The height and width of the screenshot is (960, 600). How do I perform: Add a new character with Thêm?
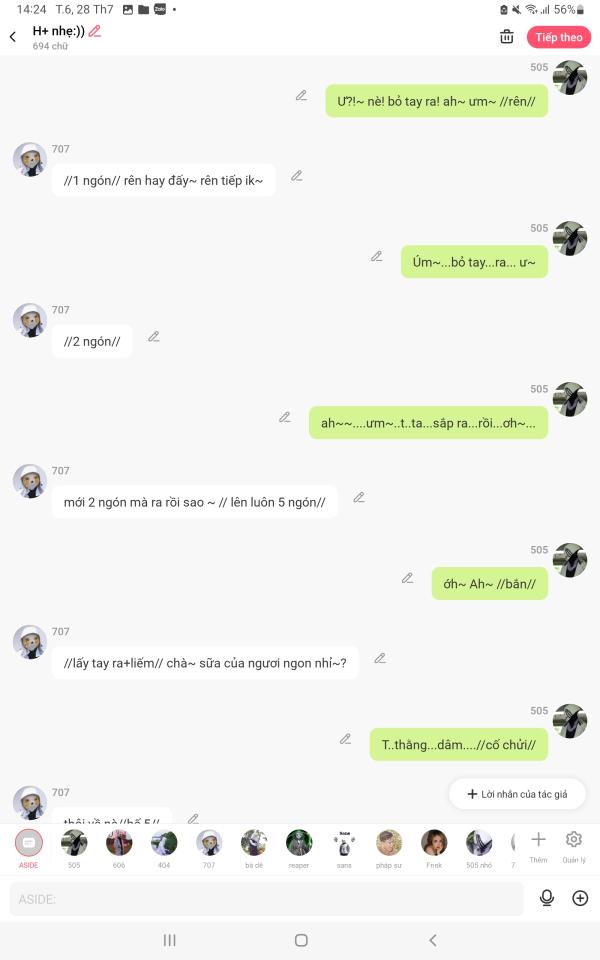coord(538,847)
